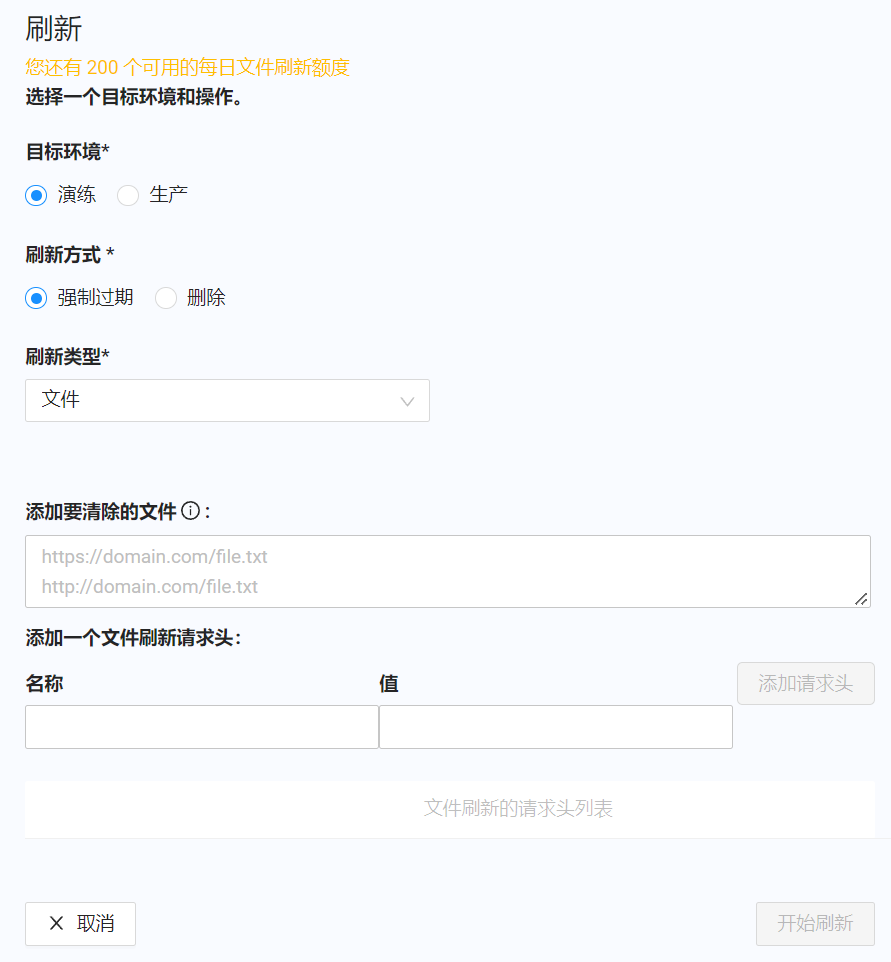Cancel with the 取消 button

tap(80, 924)
